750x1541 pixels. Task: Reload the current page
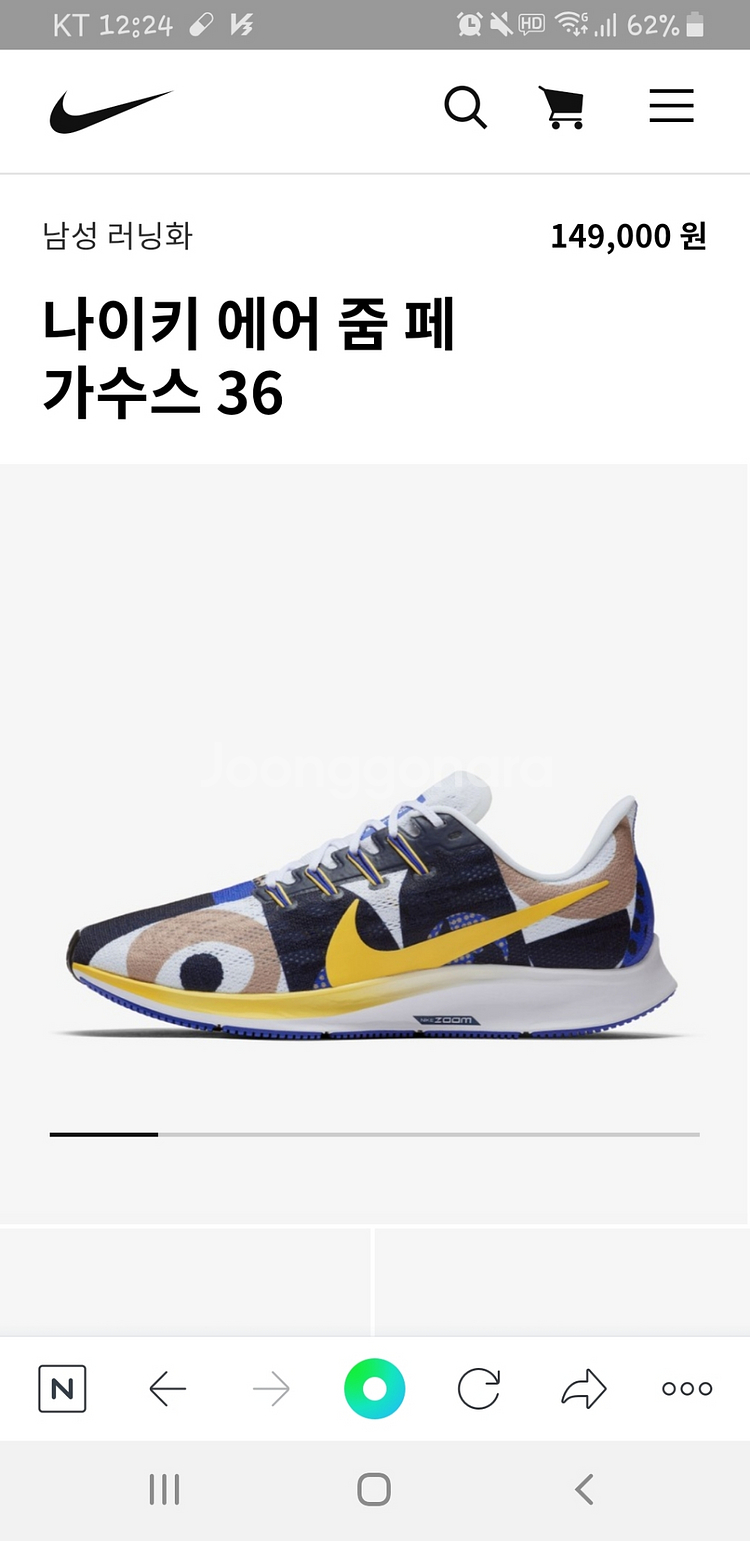[478, 1388]
